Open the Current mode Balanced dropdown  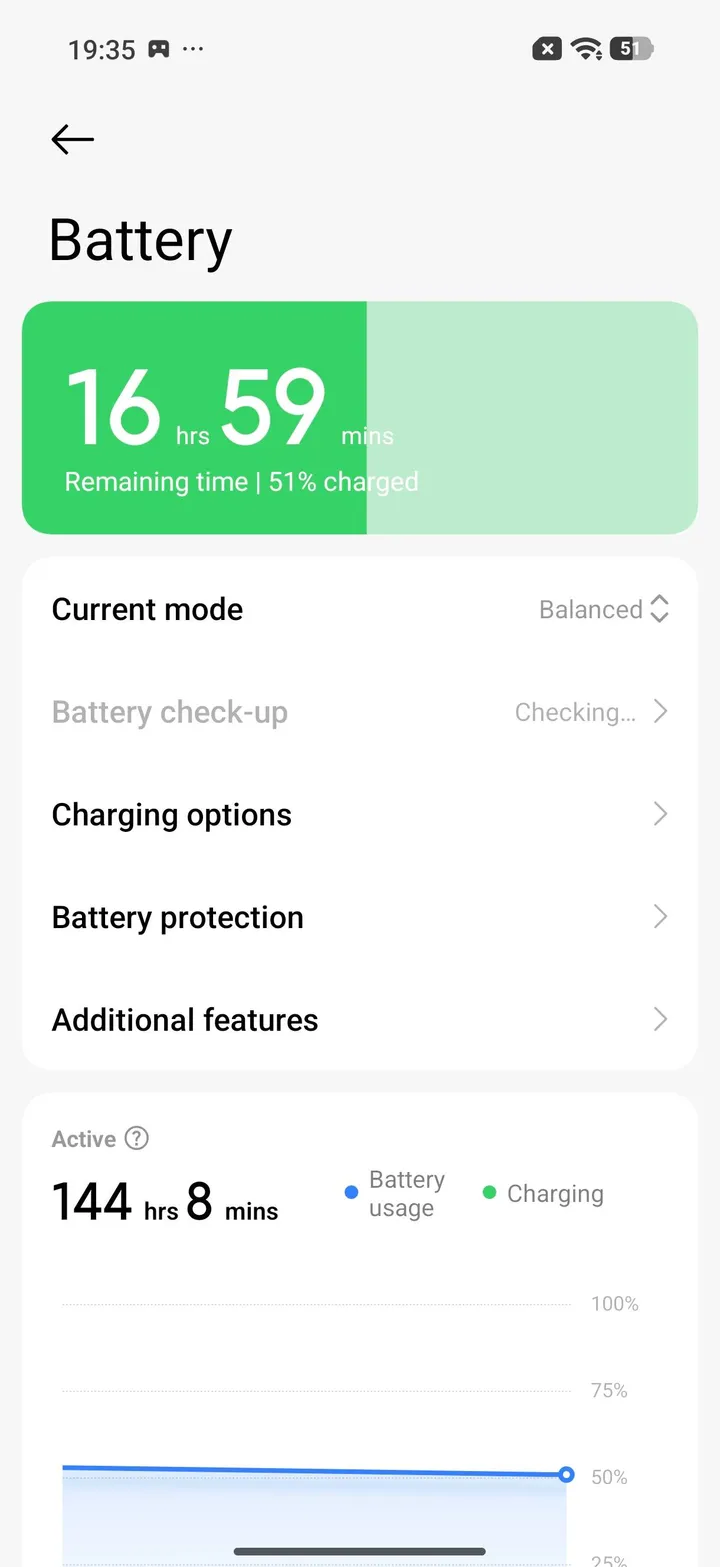[x=604, y=609]
